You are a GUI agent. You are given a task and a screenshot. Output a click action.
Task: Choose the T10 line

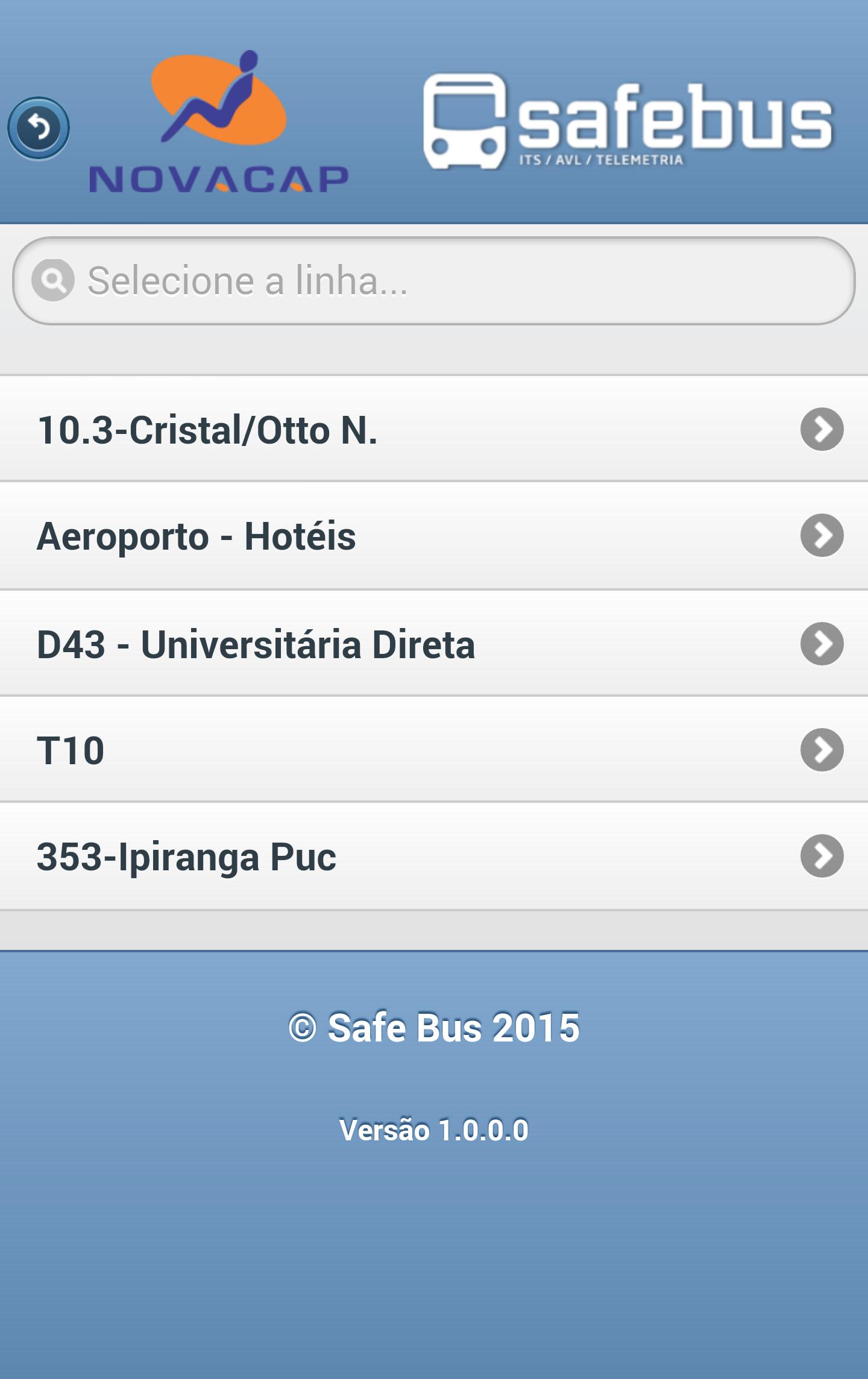click(x=434, y=750)
